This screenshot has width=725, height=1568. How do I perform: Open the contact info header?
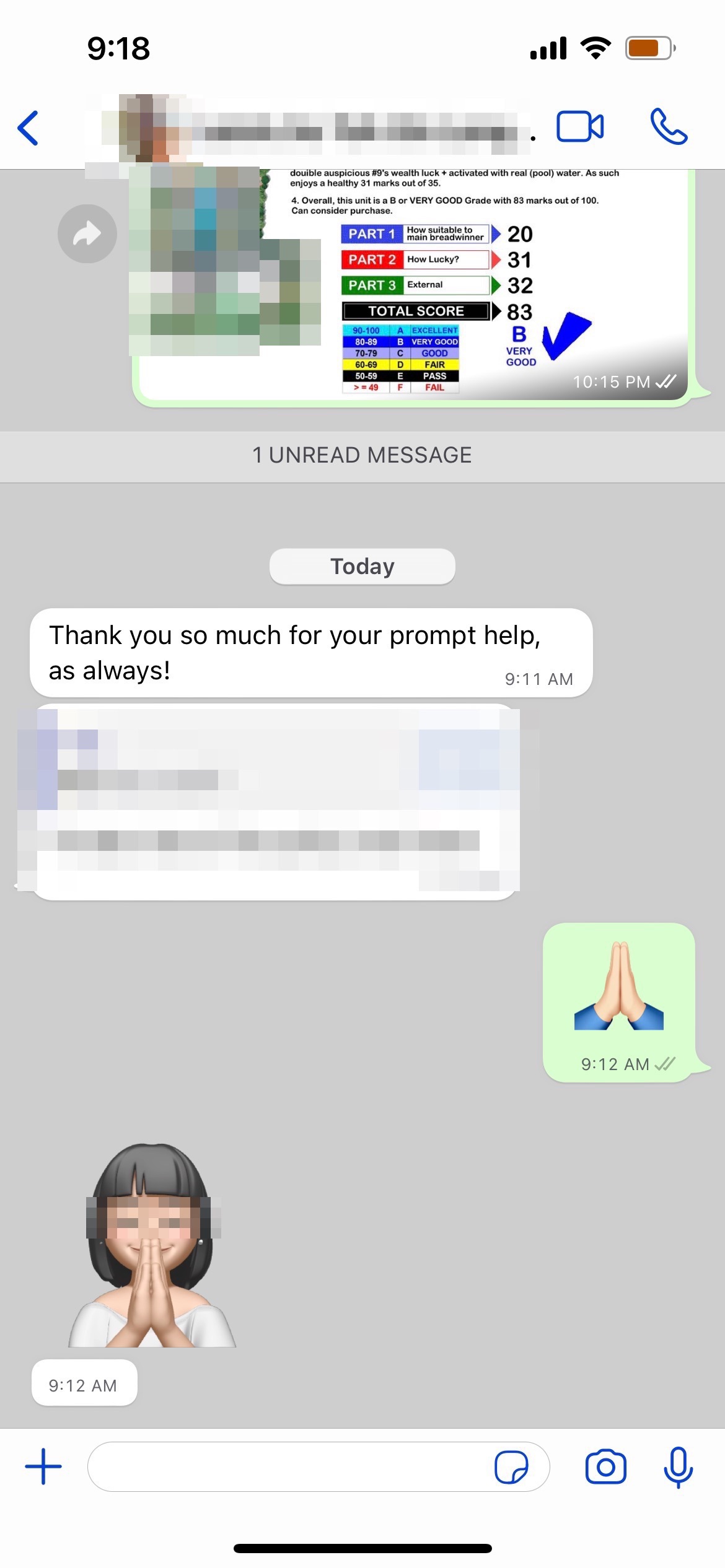310,128
